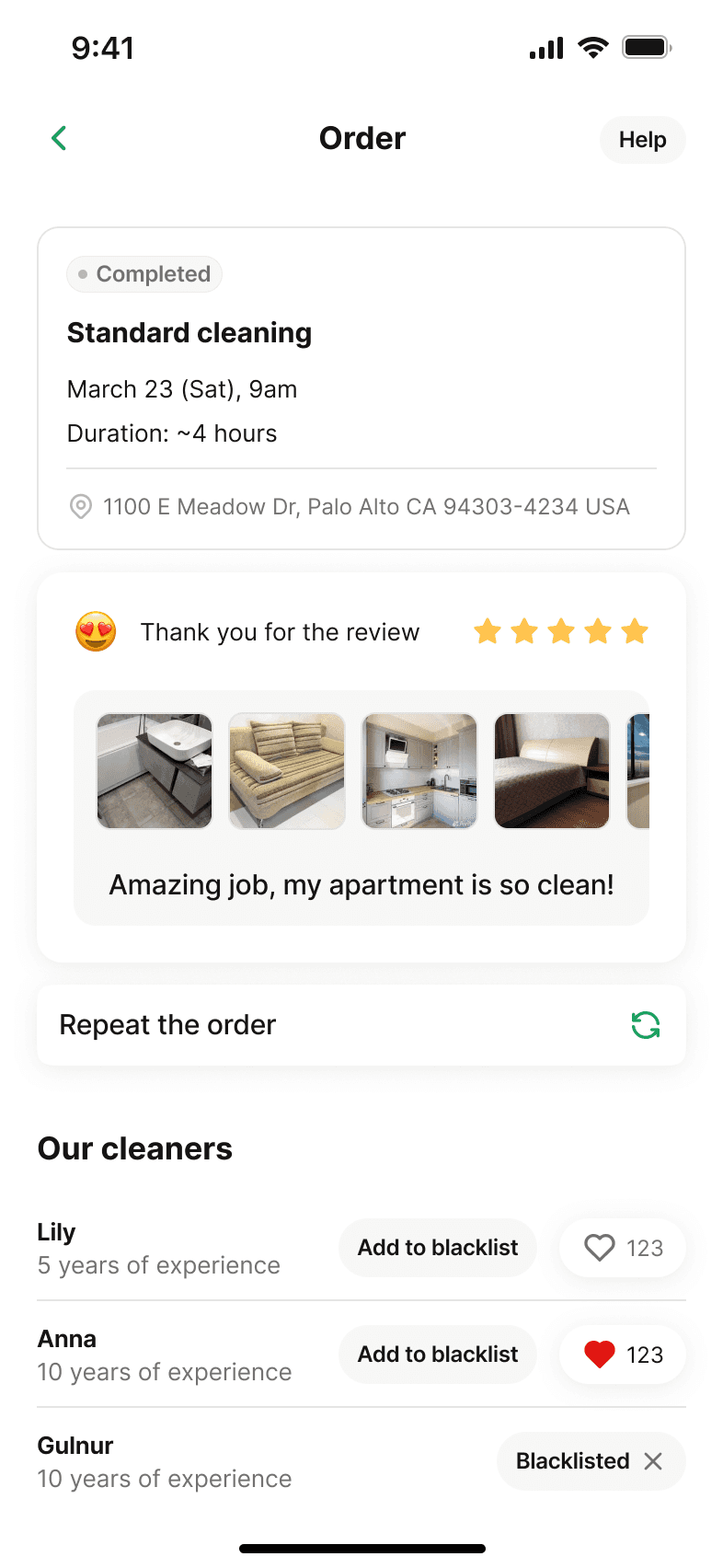Viewport: 723px width, 1568px height.
Task: Repeat the order
Action: click(361, 1025)
